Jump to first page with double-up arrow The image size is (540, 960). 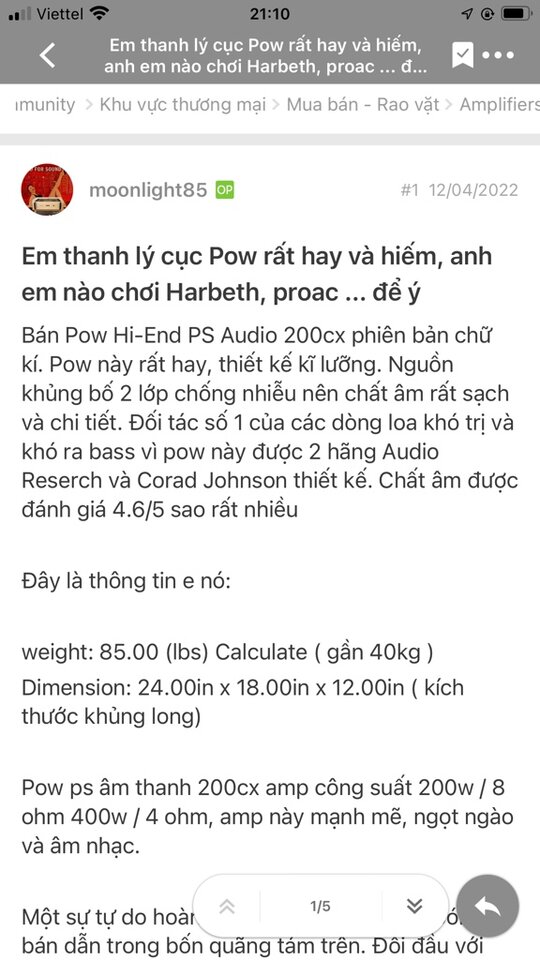[x=227, y=906]
